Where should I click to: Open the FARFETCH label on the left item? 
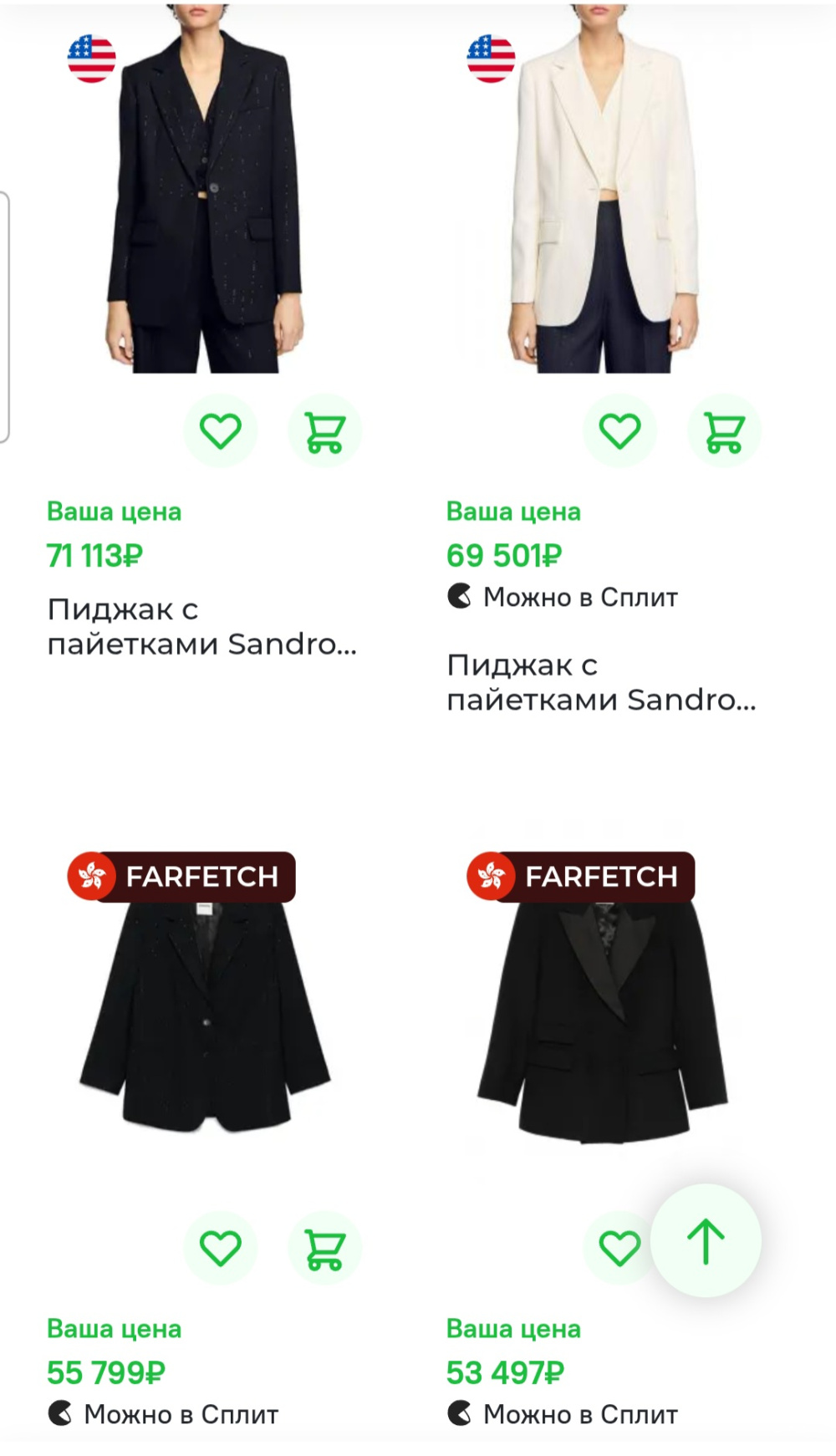pos(202,877)
